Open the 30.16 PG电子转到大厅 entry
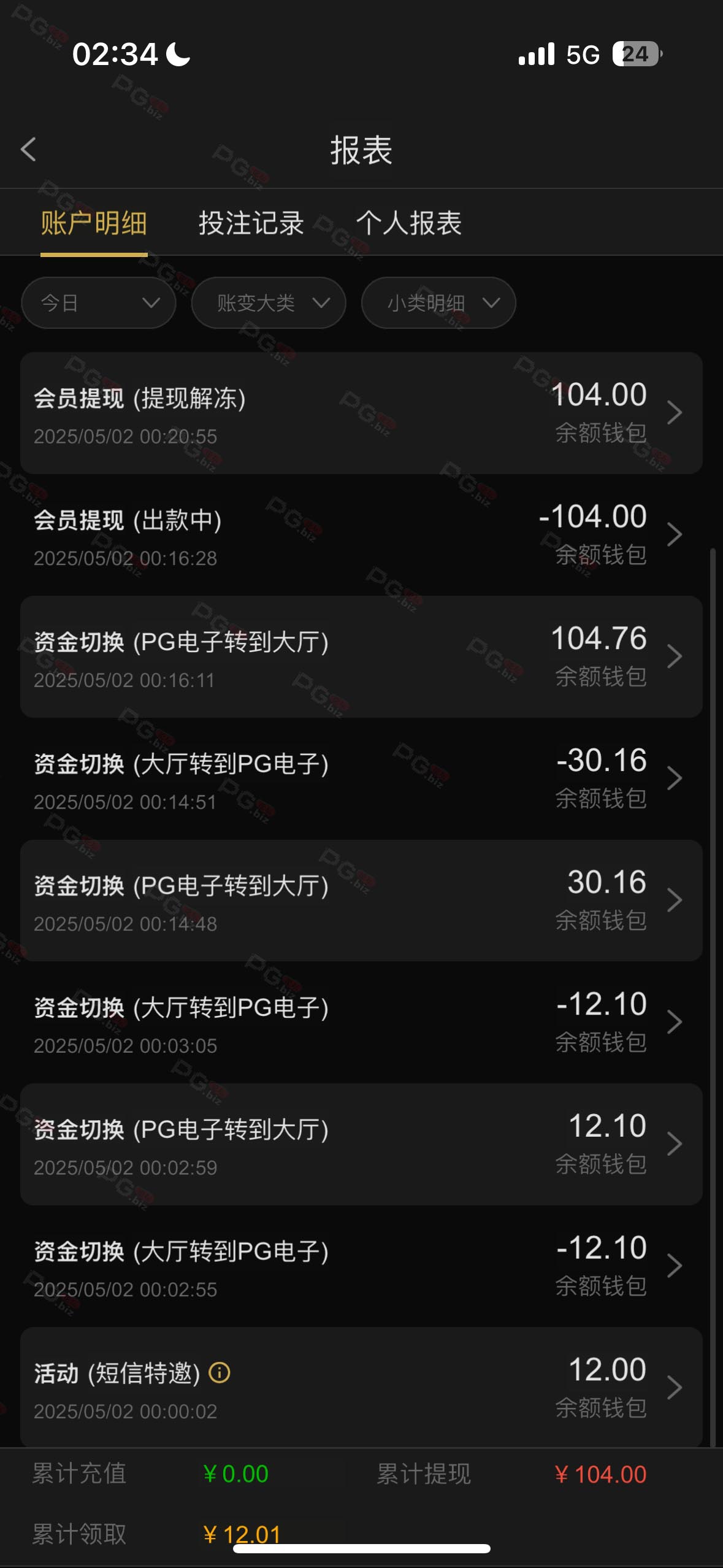The image size is (723, 1568). click(361, 901)
